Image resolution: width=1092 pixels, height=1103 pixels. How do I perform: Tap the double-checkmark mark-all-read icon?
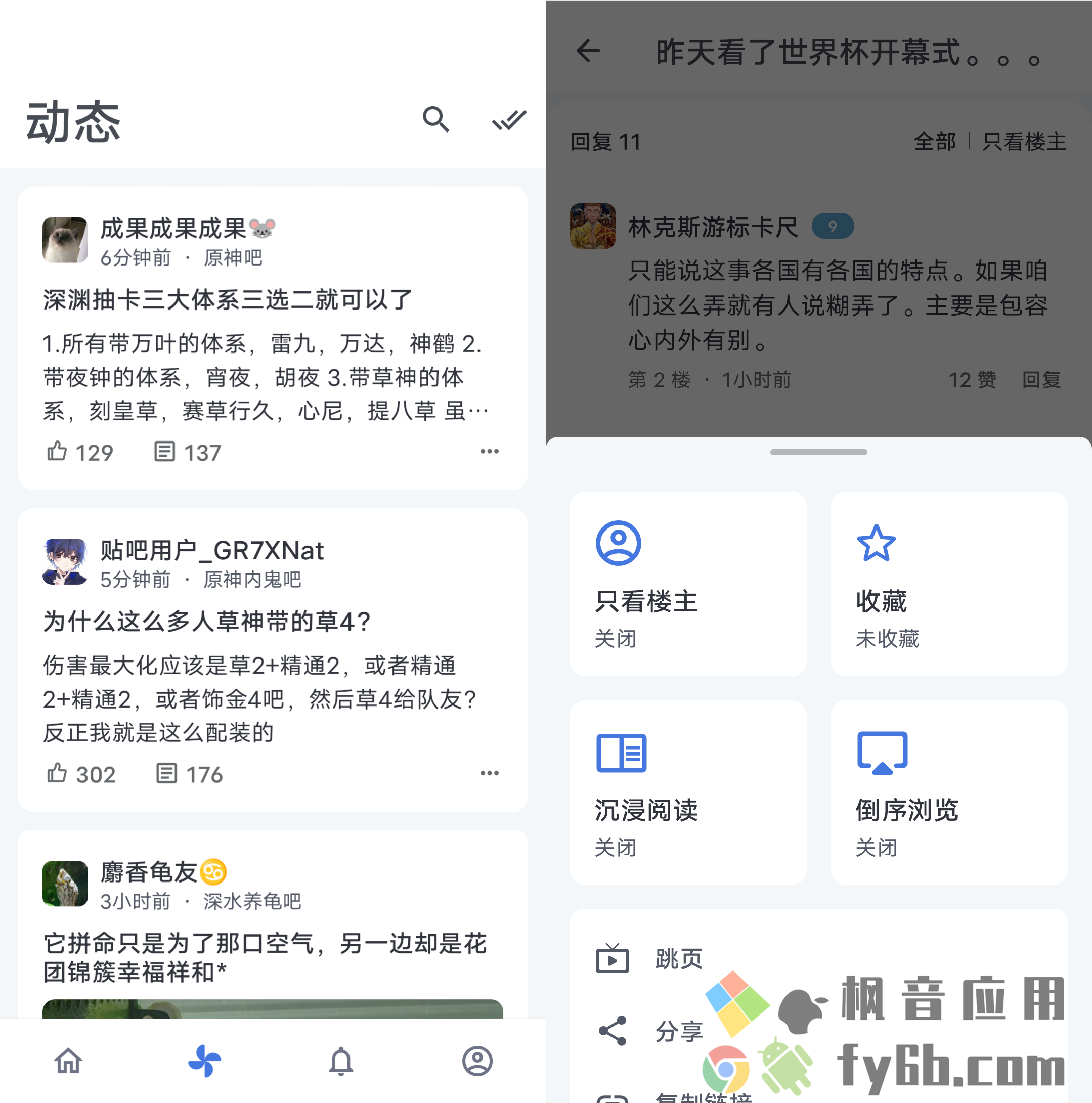pos(509,119)
